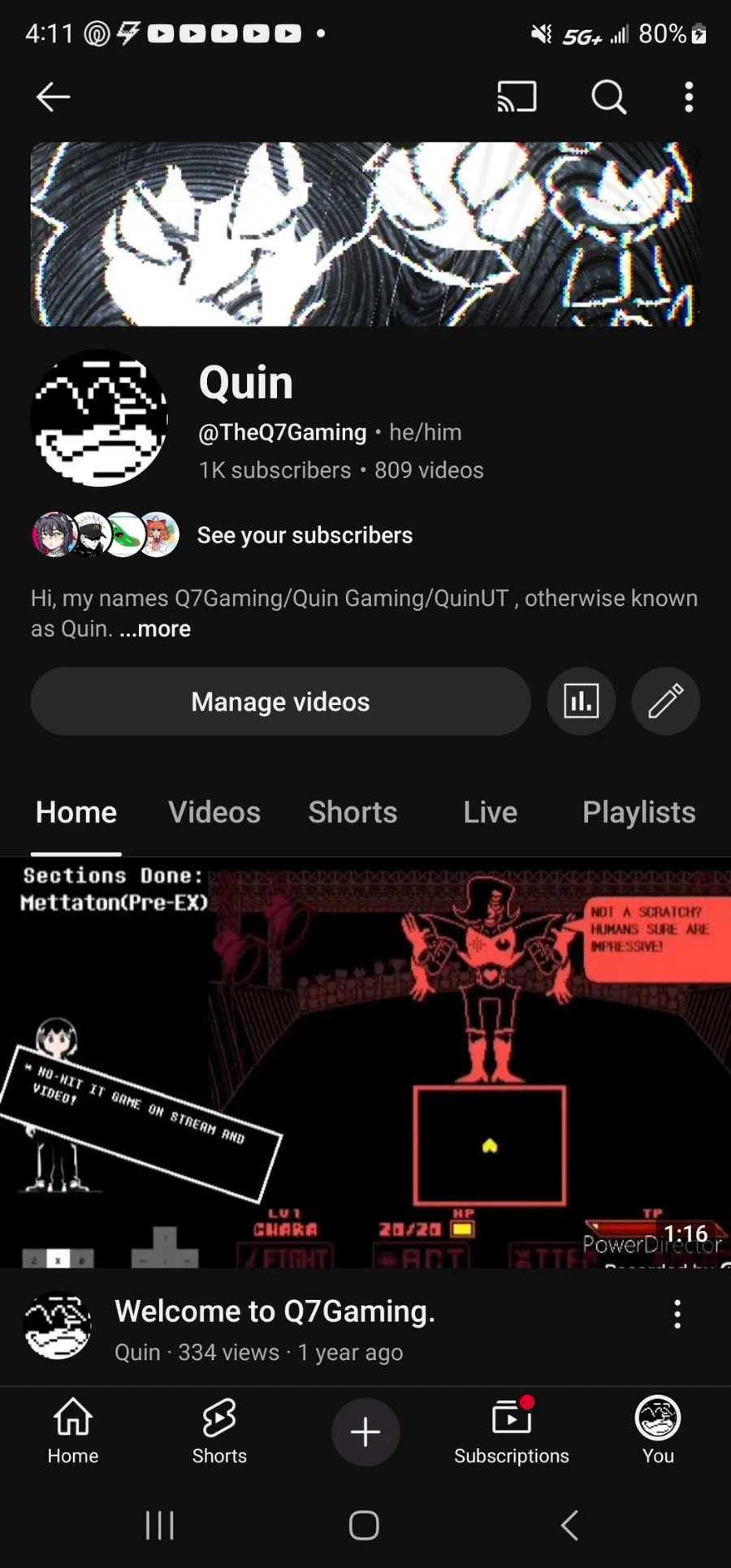
Task: Open Manage videos
Action: pyautogui.click(x=280, y=702)
